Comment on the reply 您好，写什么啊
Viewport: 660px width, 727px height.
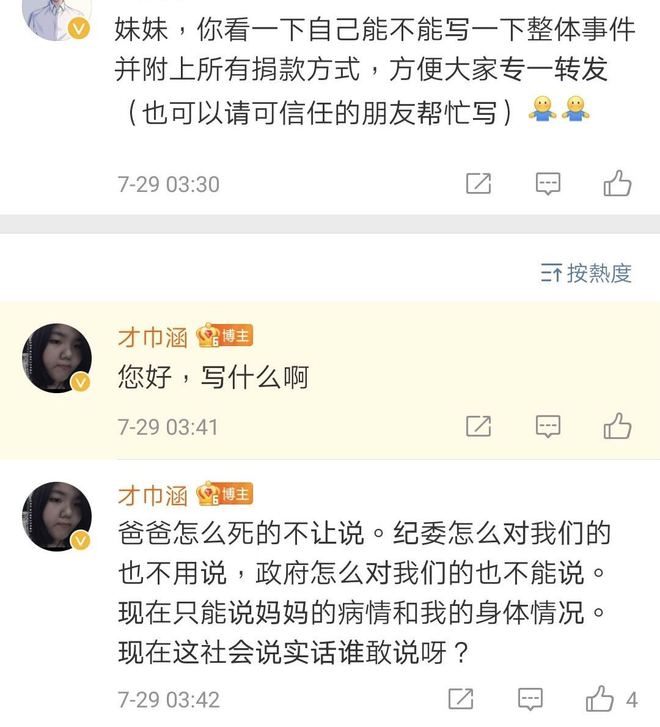tap(548, 427)
